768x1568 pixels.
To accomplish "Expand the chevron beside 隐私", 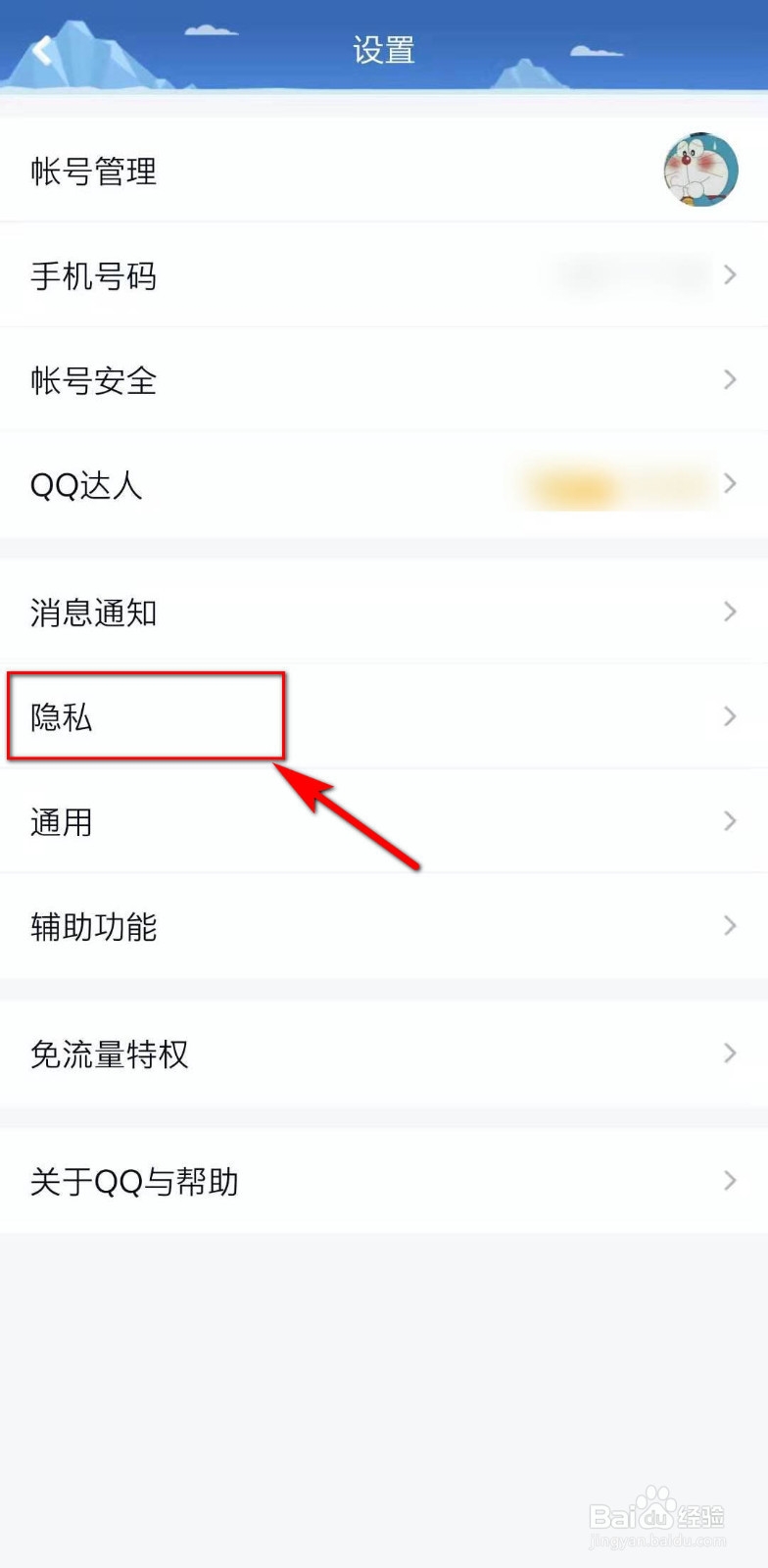I will 729,716.
